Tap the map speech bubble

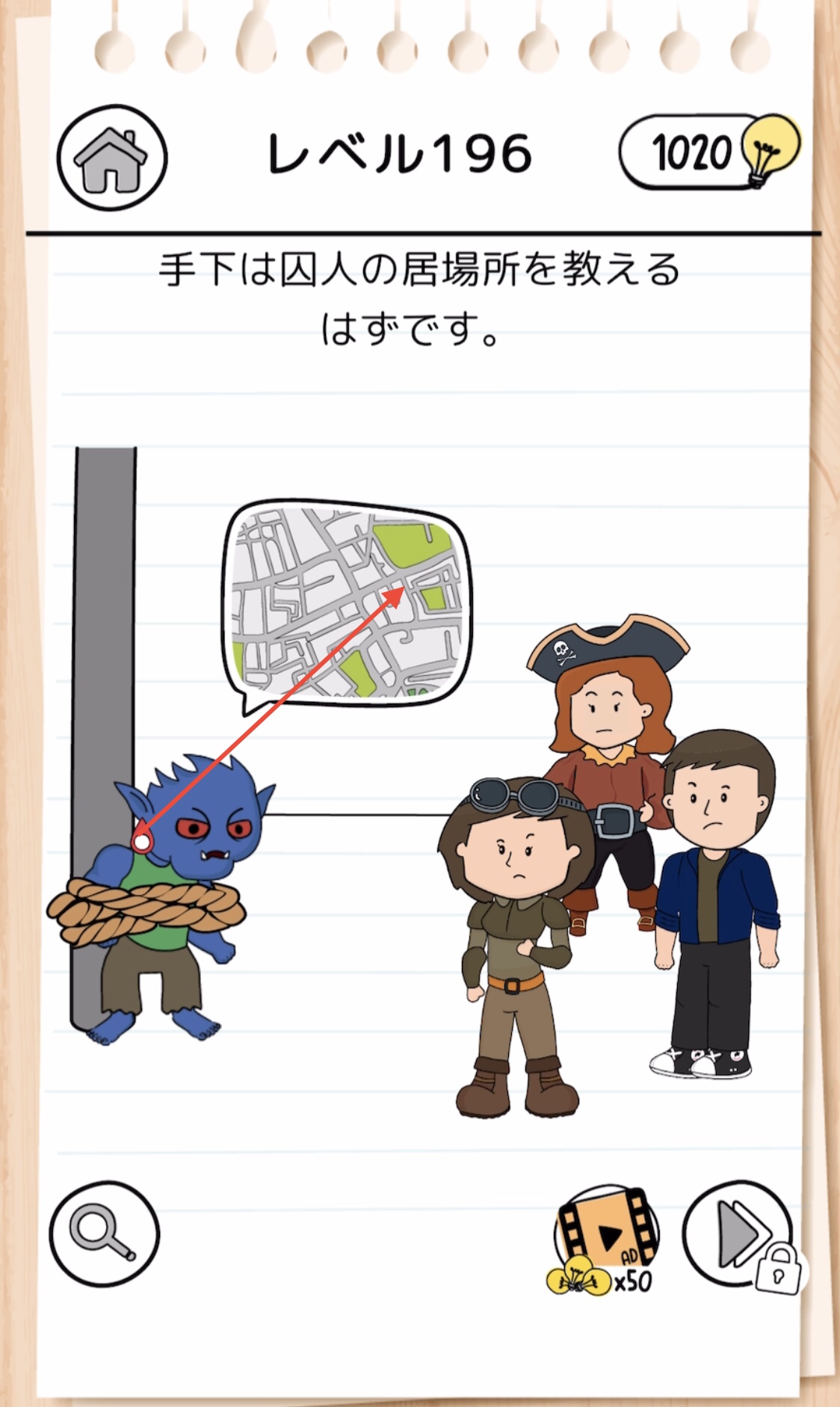[x=348, y=604]
